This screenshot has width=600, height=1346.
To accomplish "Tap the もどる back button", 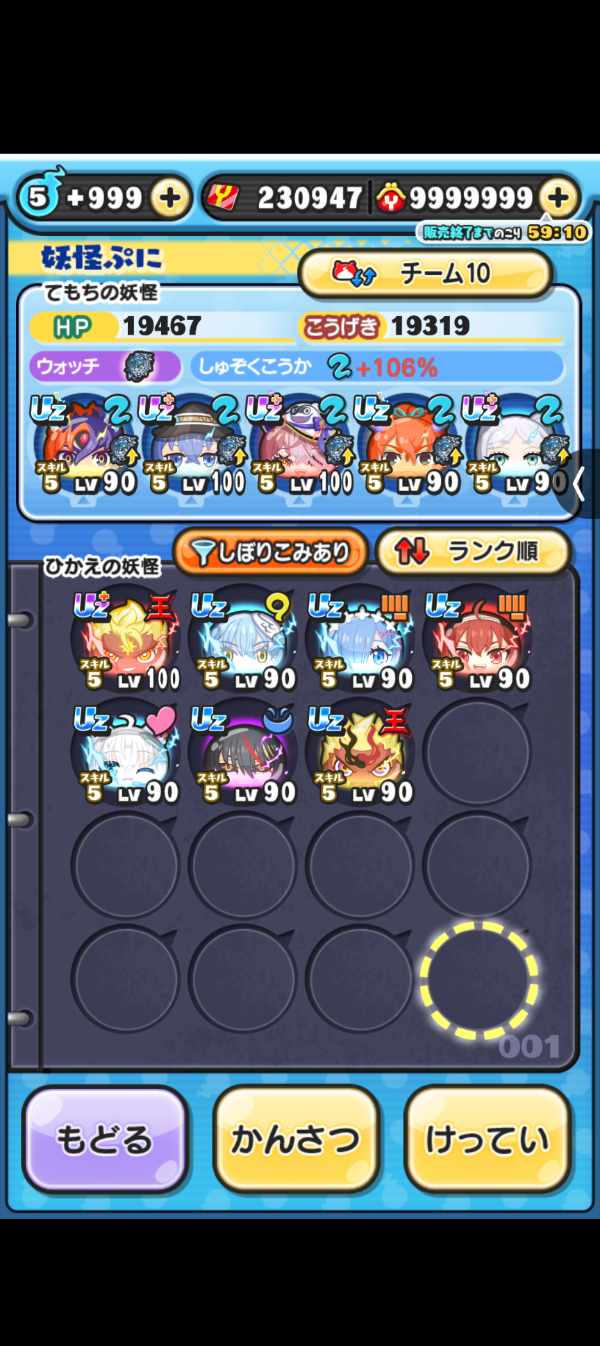I will coord(105,1140).
